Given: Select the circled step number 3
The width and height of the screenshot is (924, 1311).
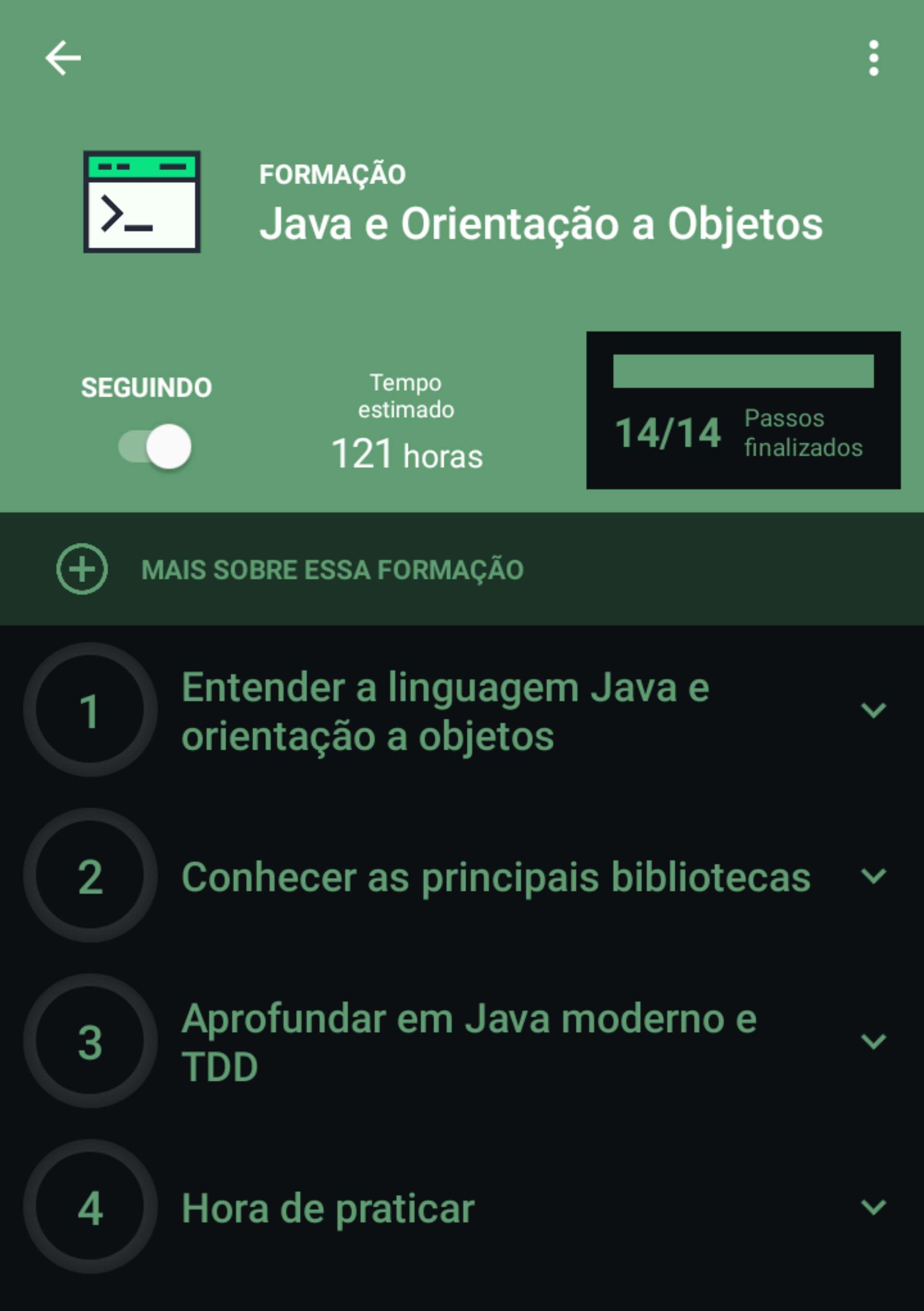Looking at the screenshot, I should coord(91,1040).
